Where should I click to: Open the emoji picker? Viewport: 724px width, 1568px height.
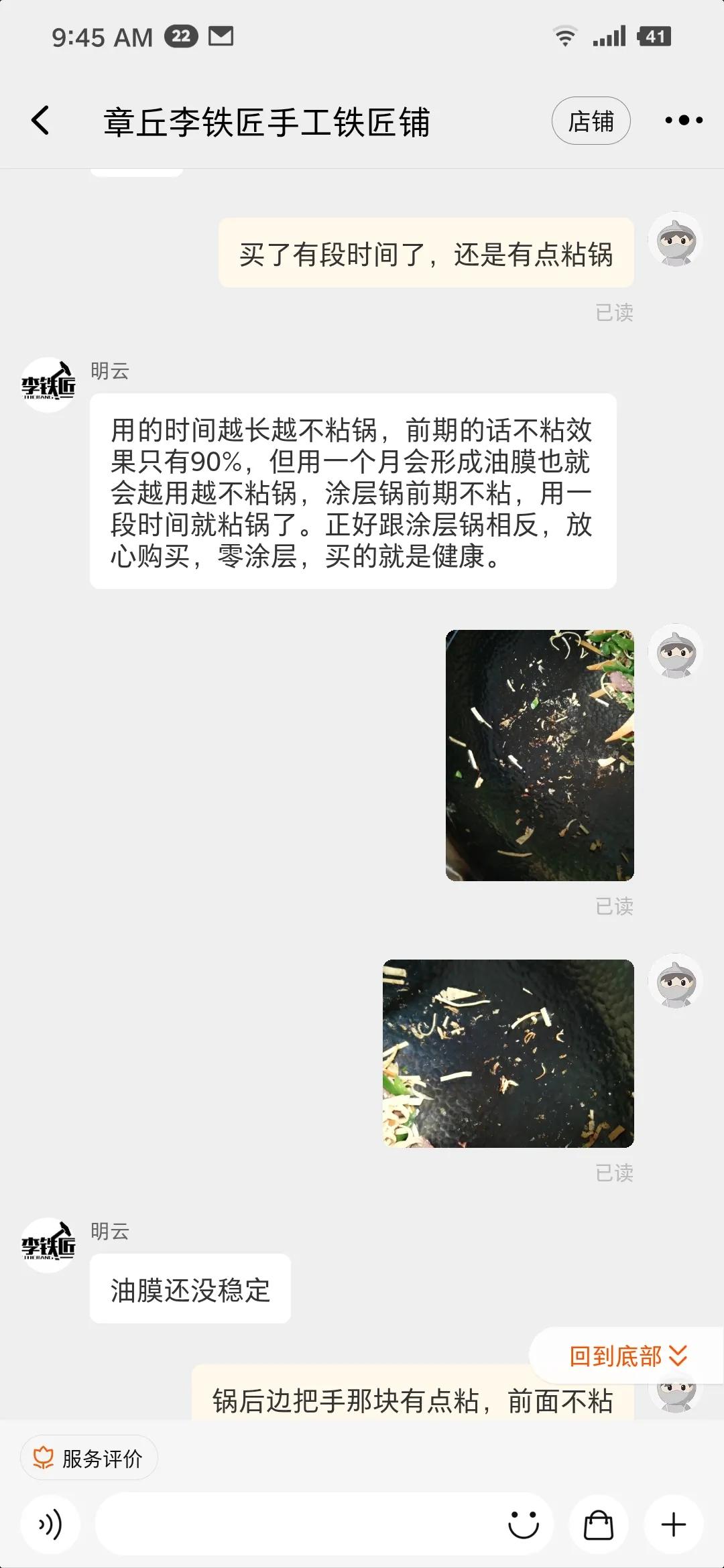point(524,1524)
